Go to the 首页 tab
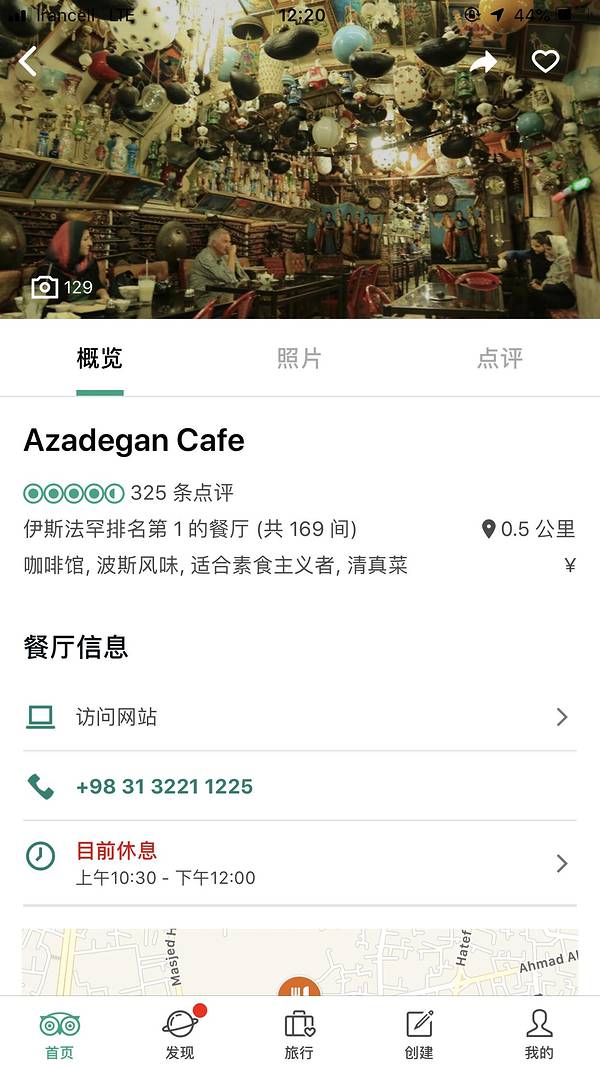The width and height of the screenshot is (600, 1067). point(60,1034)
